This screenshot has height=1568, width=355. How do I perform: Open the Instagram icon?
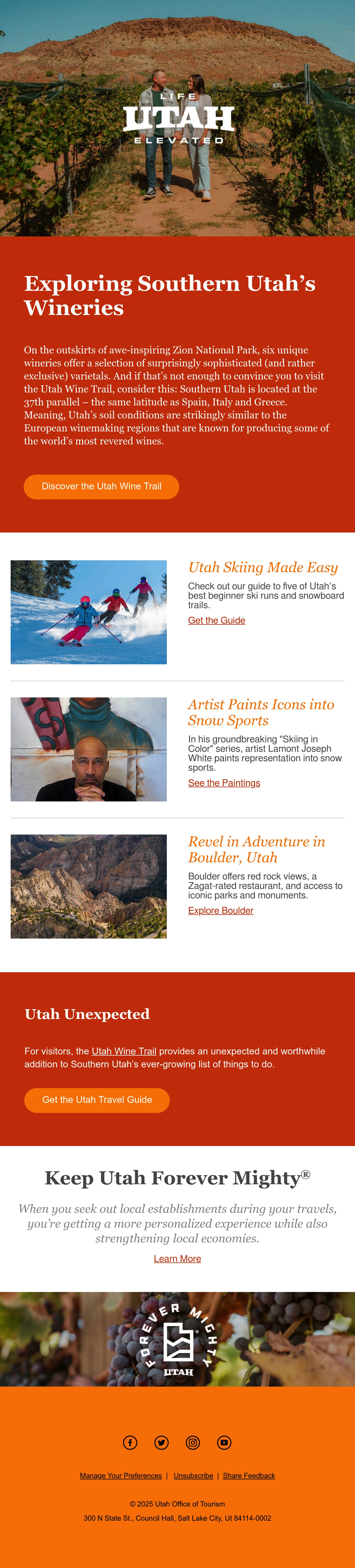(x=193, y=1442)
